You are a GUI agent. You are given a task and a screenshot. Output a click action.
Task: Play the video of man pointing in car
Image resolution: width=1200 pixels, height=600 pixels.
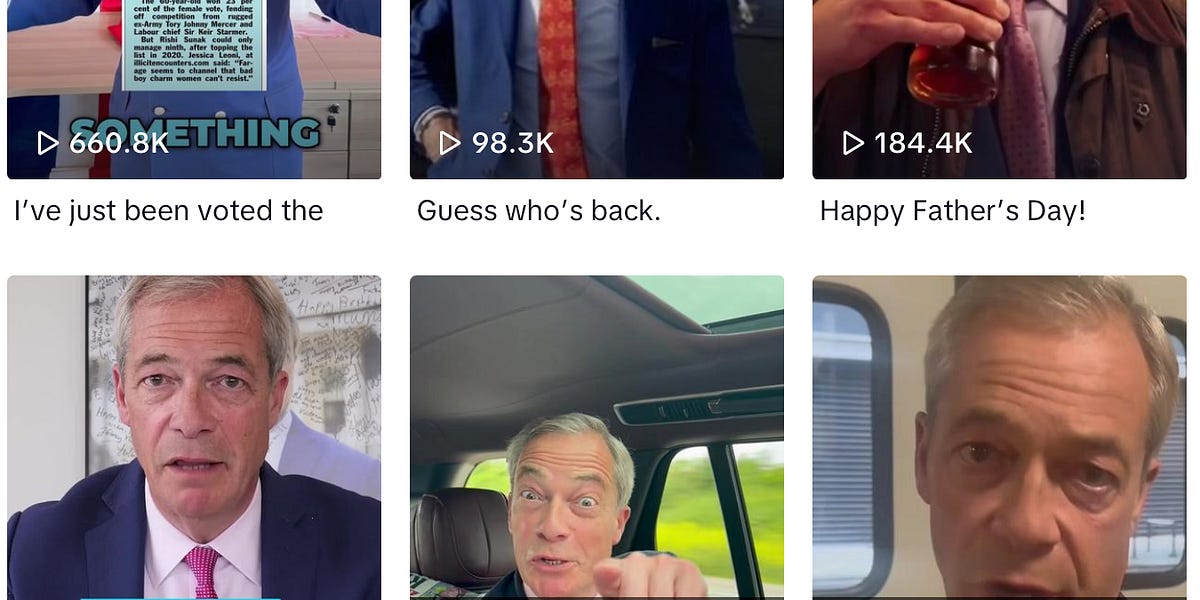[x=596, y=436]
